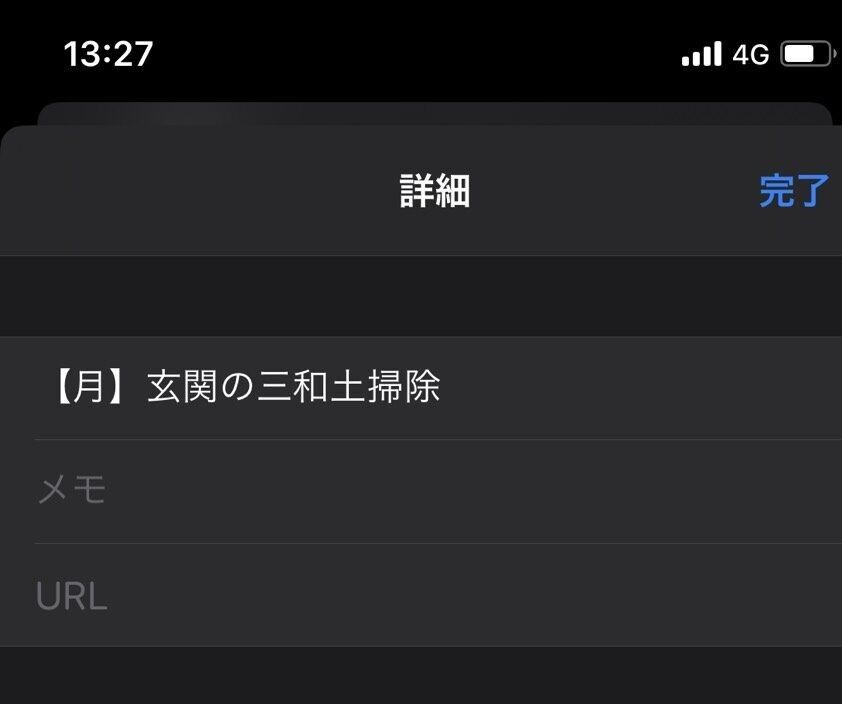Select the URL field
The image size is (842, 704).
pyautogui.click(x=421, y=595)
